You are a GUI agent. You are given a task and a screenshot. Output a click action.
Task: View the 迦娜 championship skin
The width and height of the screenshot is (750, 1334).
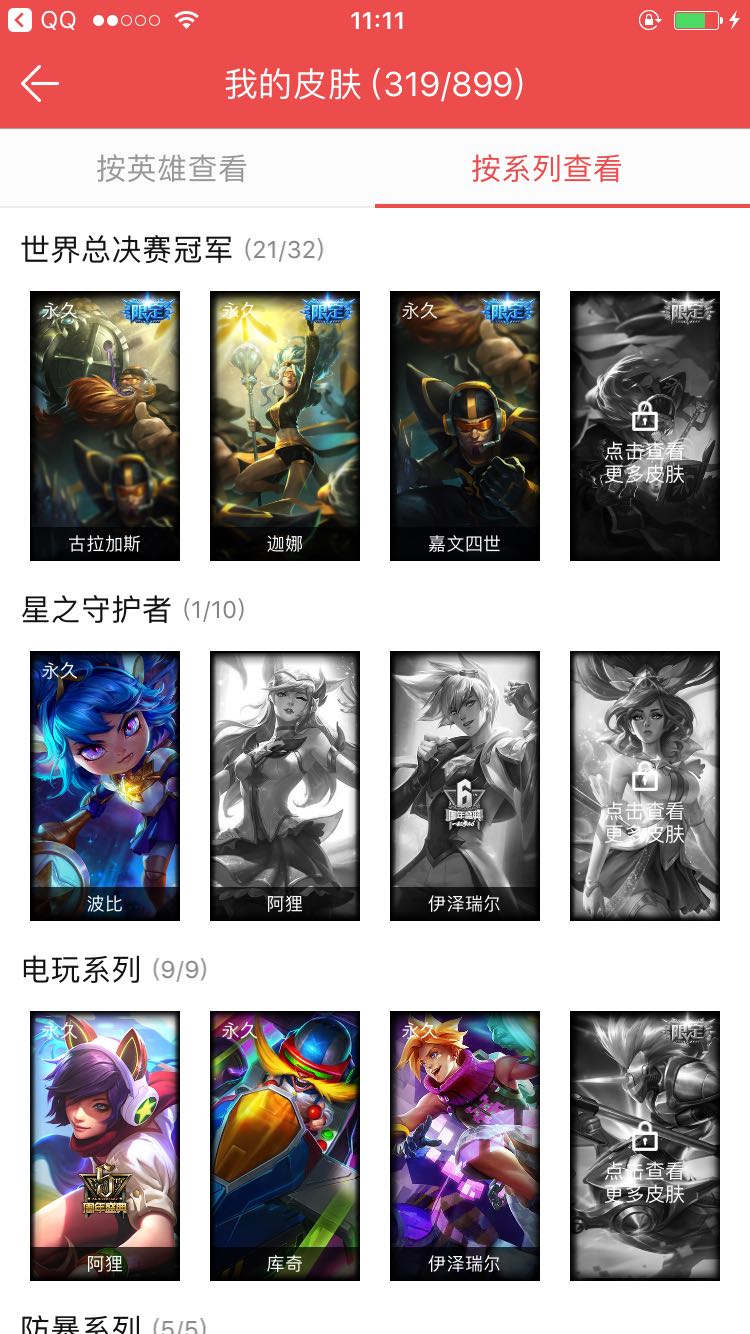(285, 425)
